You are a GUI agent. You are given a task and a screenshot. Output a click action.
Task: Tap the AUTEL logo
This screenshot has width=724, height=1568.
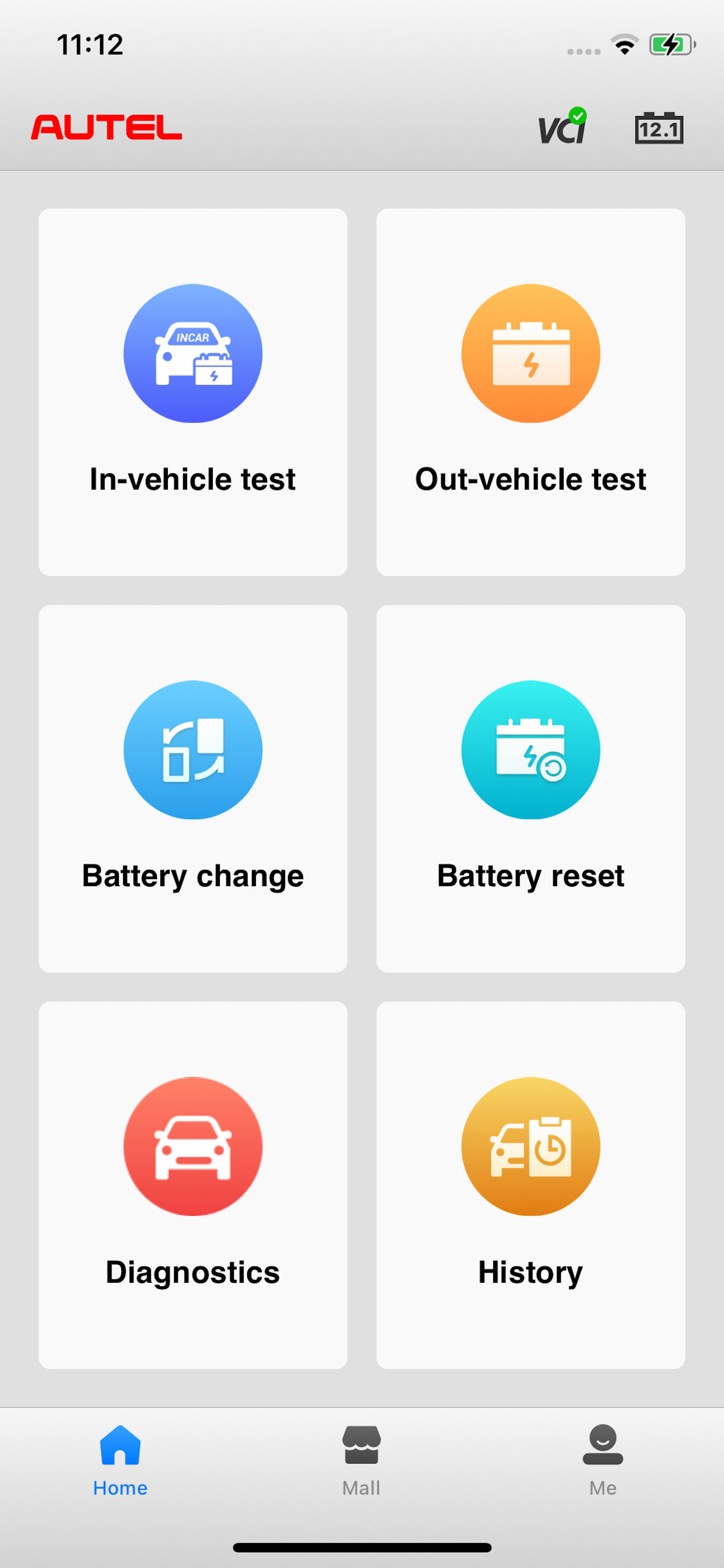[107, 128]
